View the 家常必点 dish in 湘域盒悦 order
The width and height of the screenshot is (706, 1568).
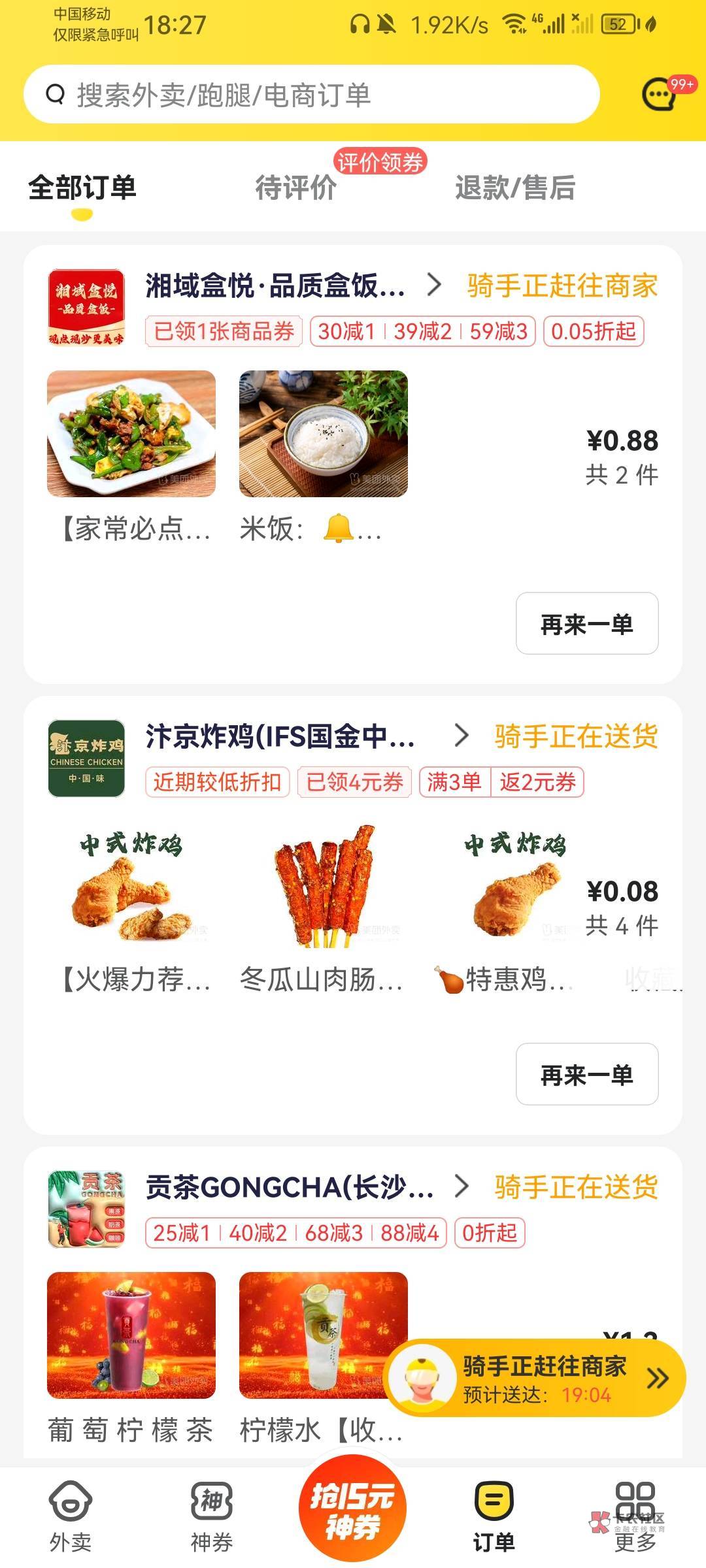(x=131, y=434)
